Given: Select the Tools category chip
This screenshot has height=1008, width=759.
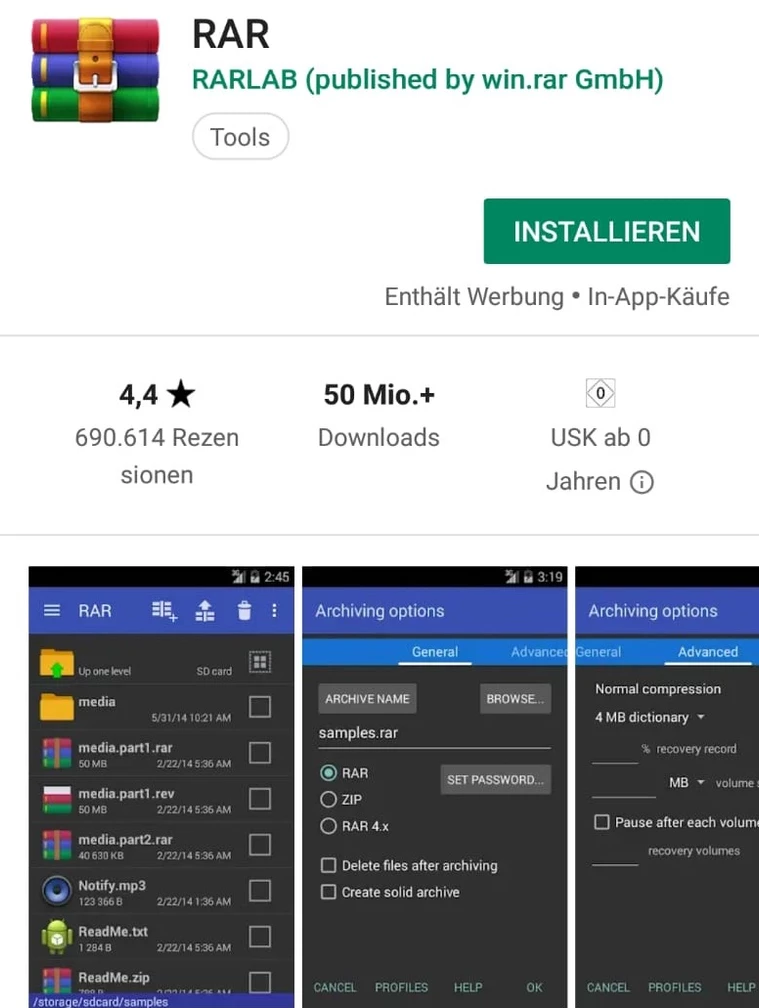Looking at the screenshot, I should coord(240,137).
